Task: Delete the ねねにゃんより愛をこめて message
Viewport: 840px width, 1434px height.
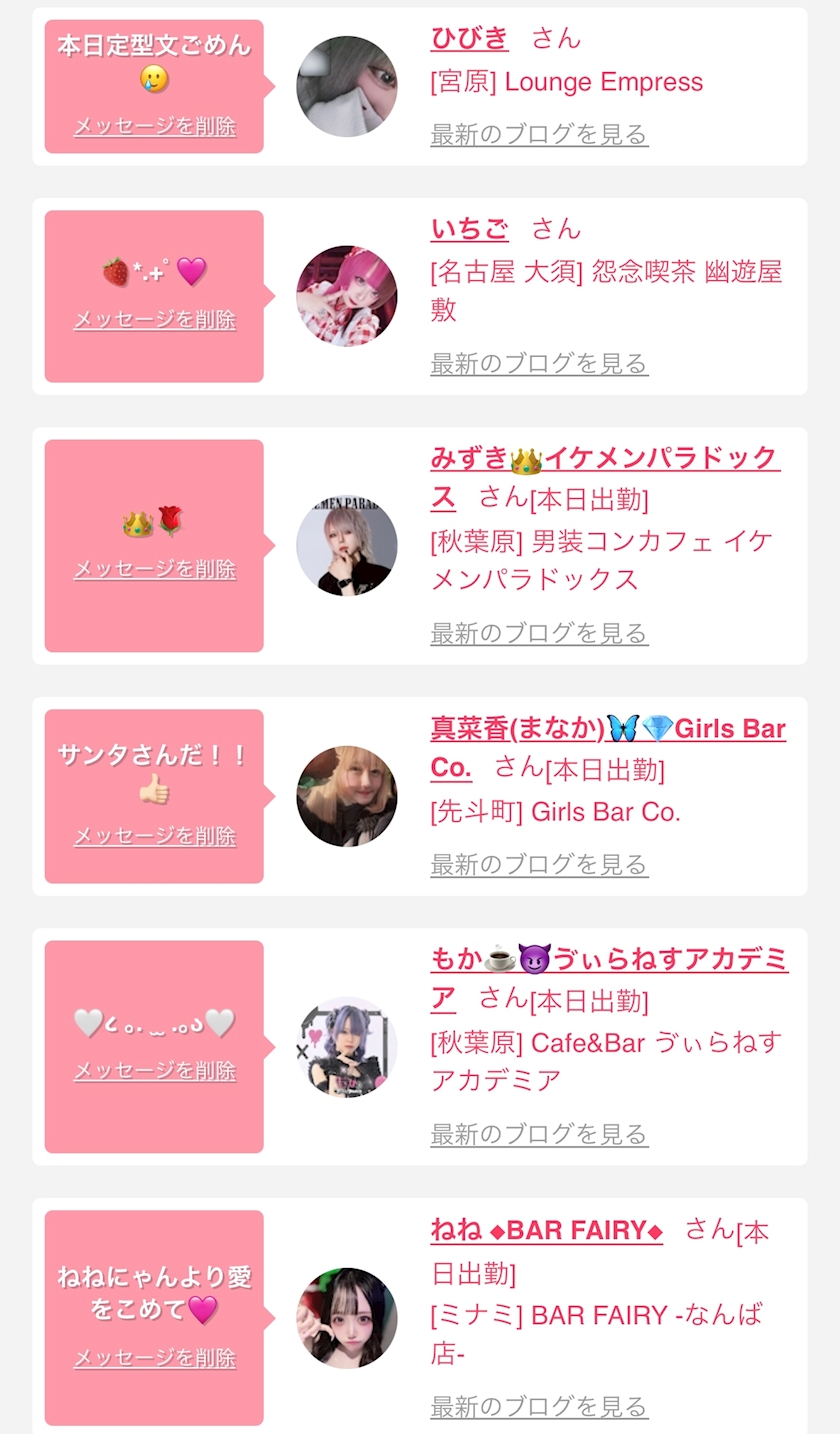Action: point(155,1358)
